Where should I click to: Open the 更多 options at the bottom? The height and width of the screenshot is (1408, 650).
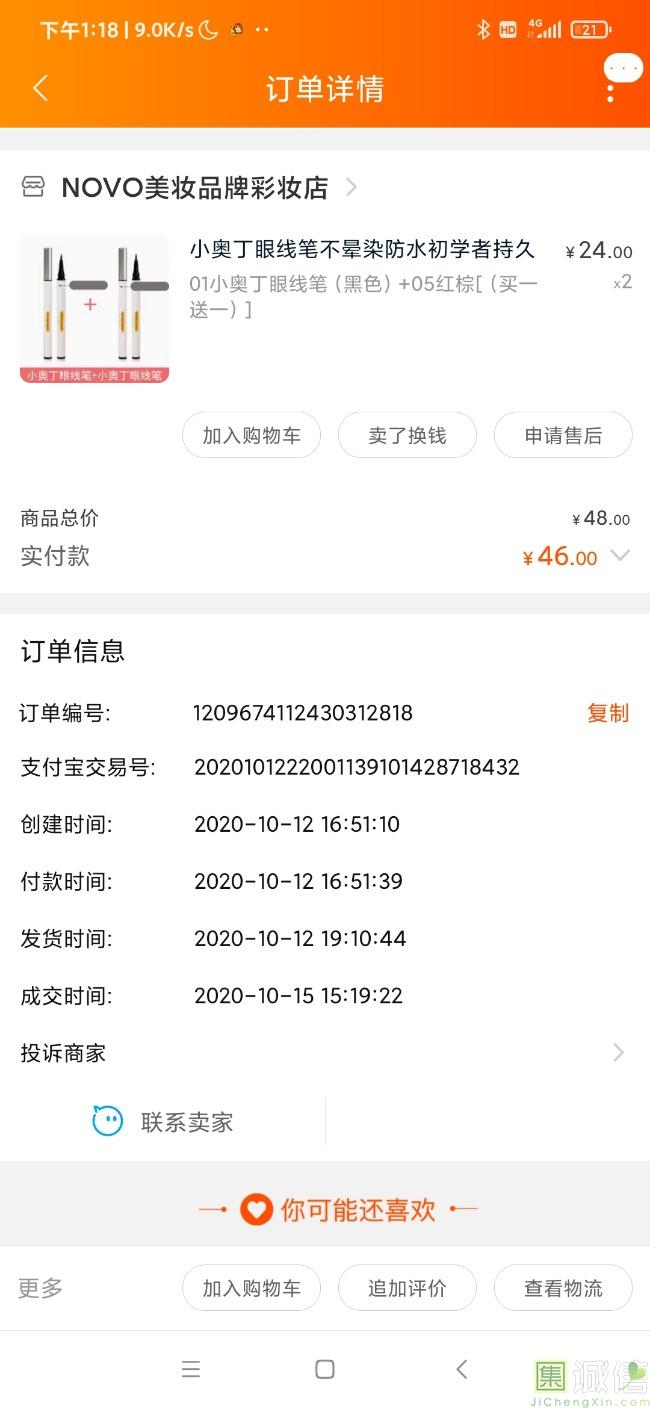point(41,1288)
